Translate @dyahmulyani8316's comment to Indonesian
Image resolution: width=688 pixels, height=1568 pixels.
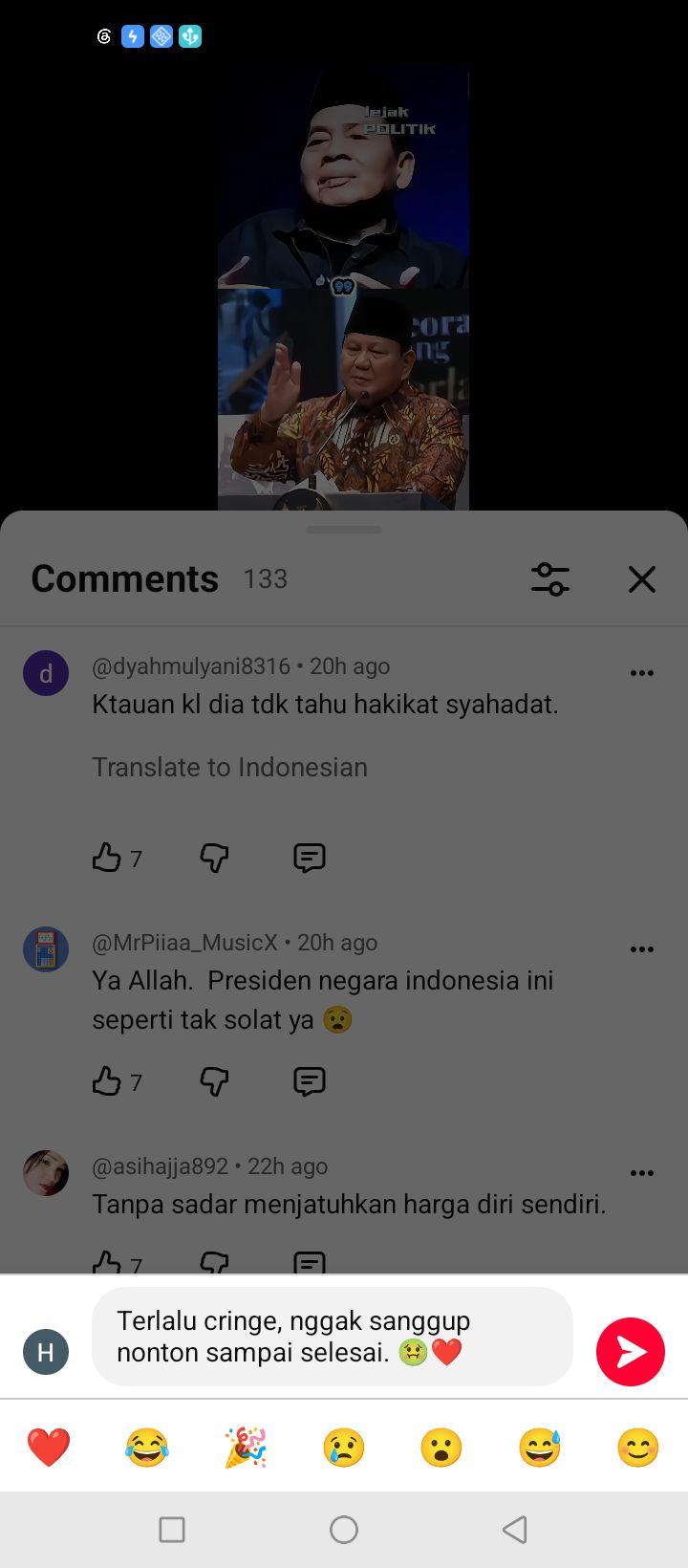[x=229, y=767]
